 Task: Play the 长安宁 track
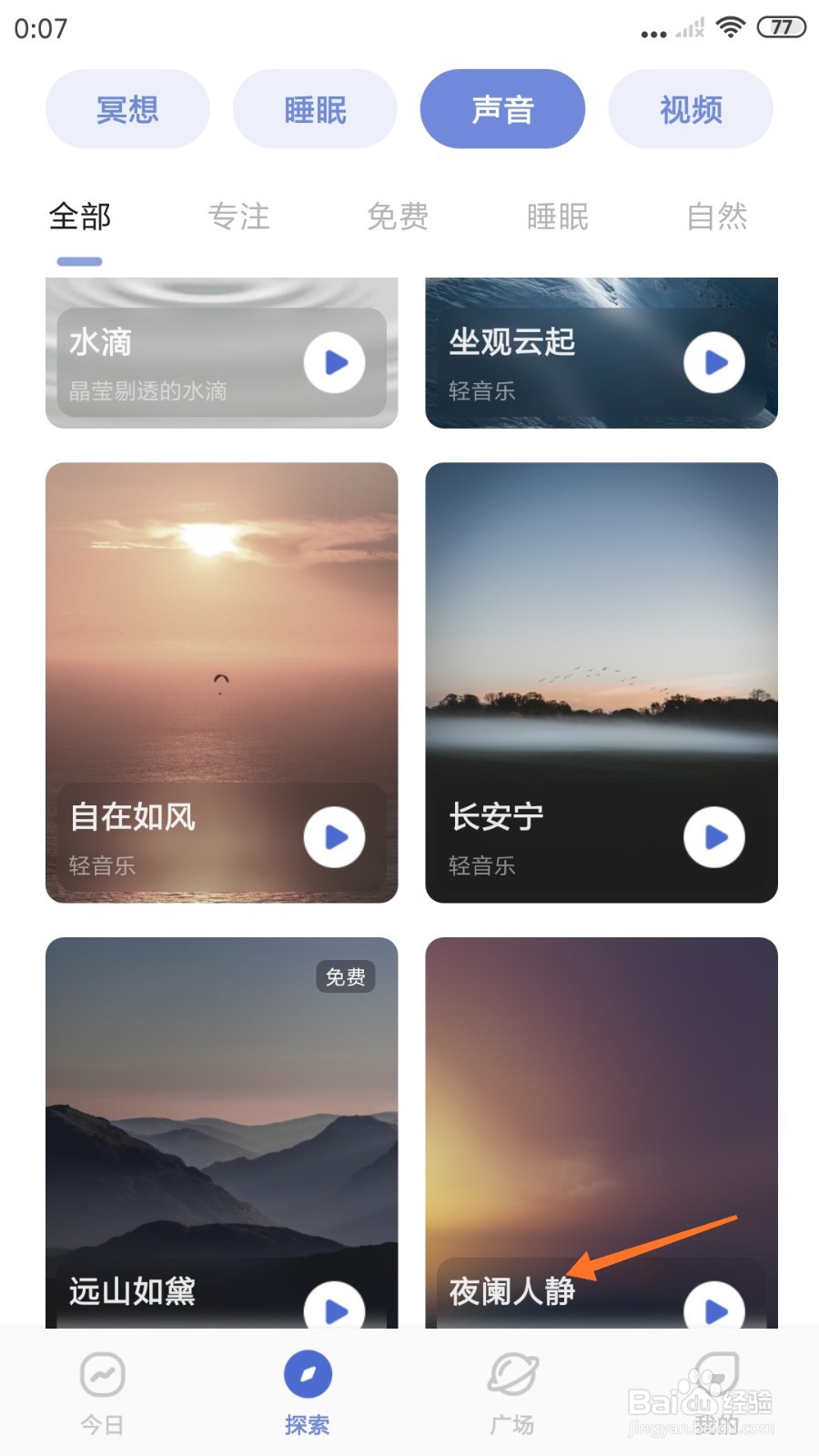(714, 837)
